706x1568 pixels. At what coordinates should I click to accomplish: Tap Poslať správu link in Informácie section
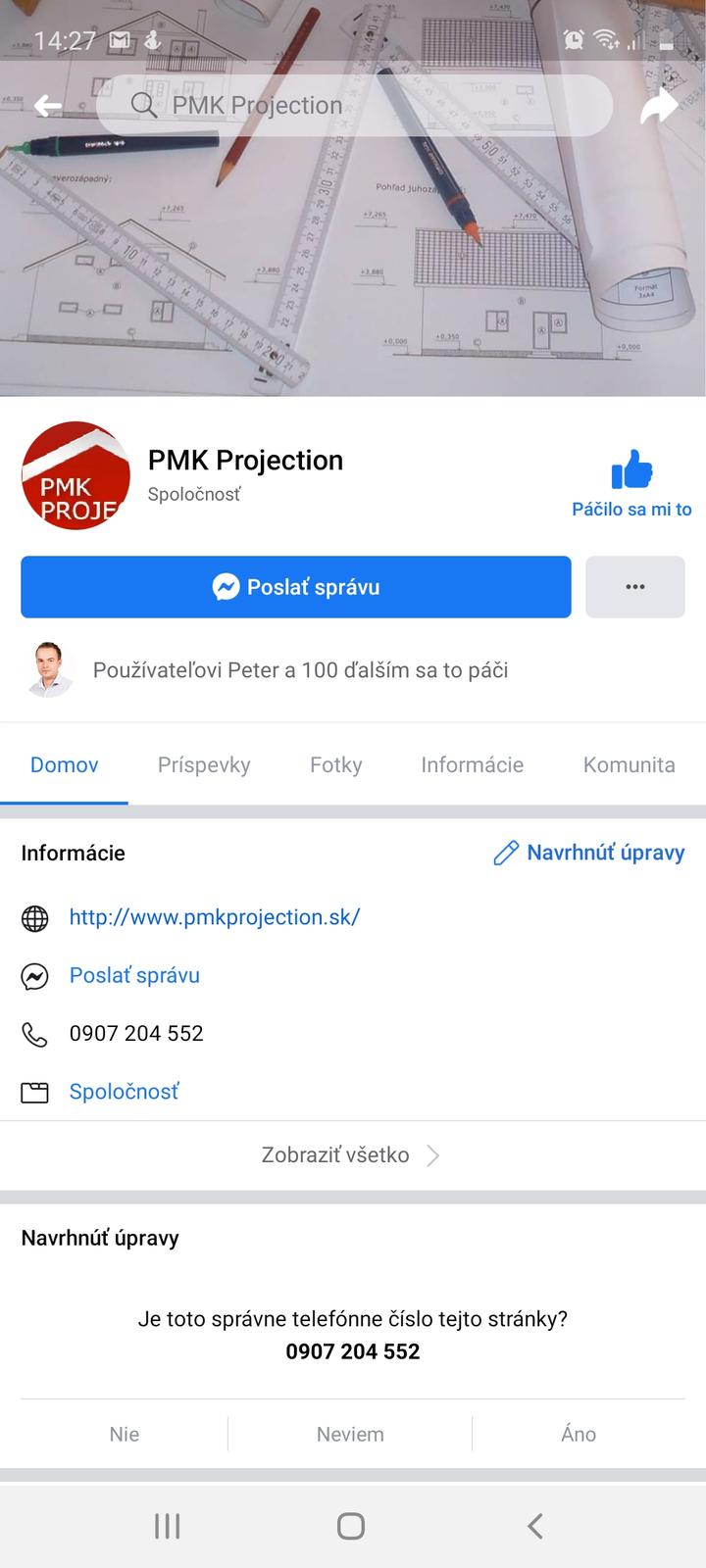[134, 975]
